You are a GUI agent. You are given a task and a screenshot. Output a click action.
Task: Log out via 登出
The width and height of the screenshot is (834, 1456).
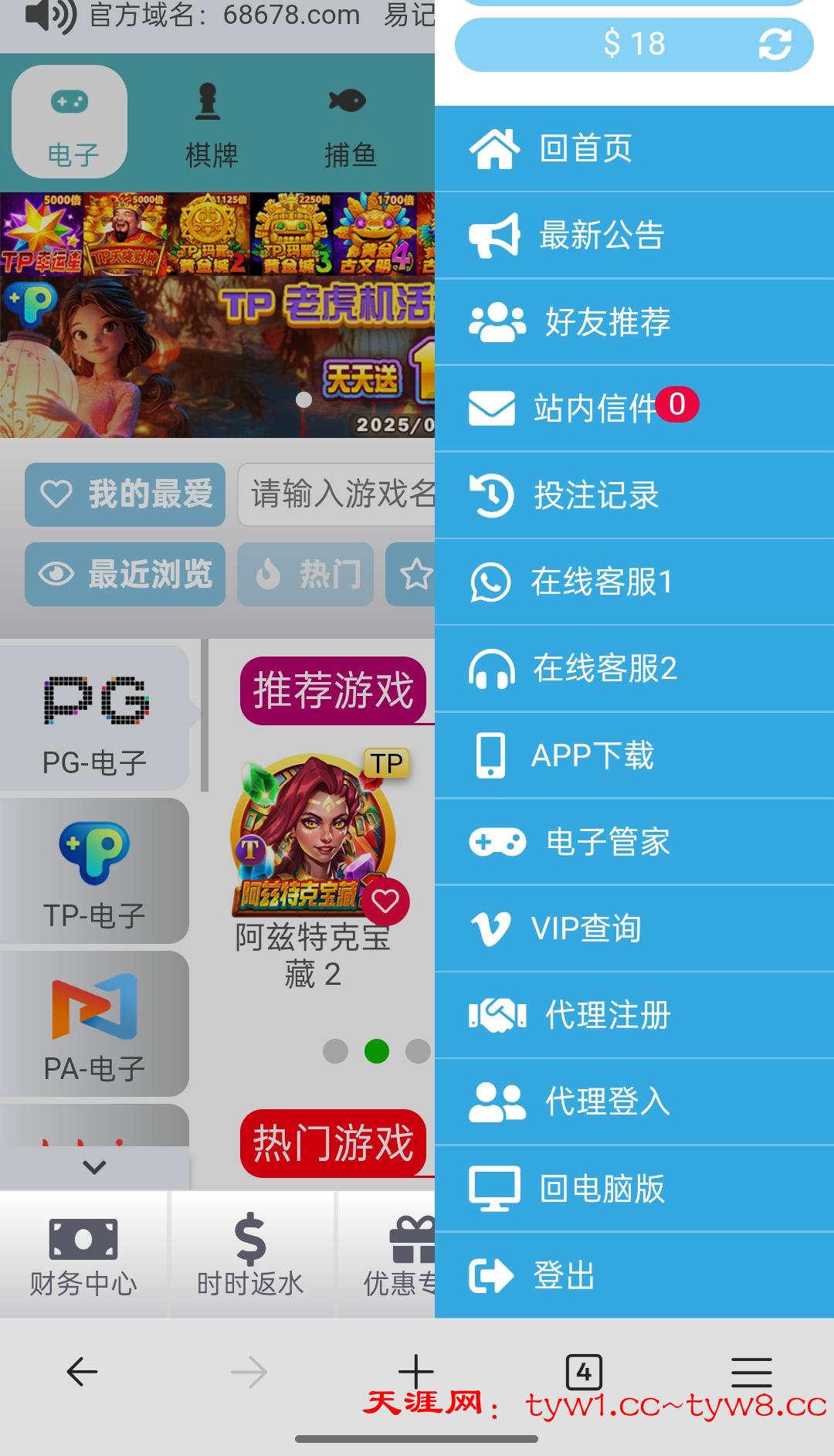[564, 1275]
